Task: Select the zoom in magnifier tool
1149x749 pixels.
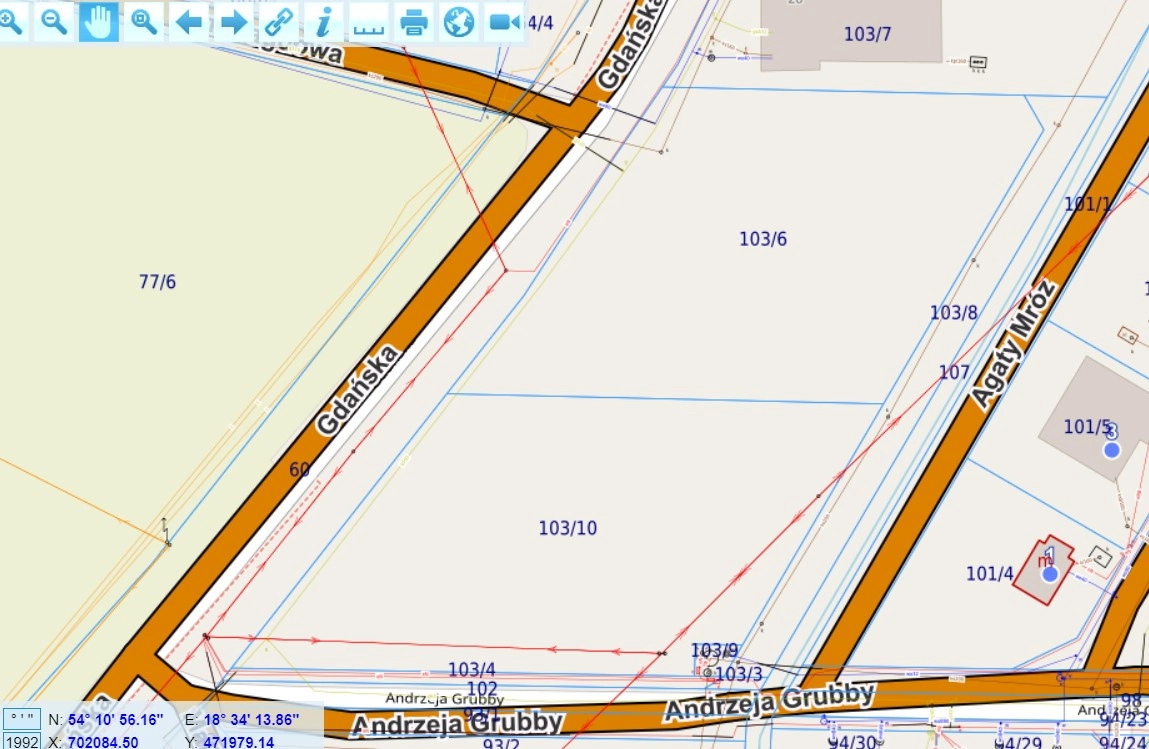Action: [x=9, y=22]
